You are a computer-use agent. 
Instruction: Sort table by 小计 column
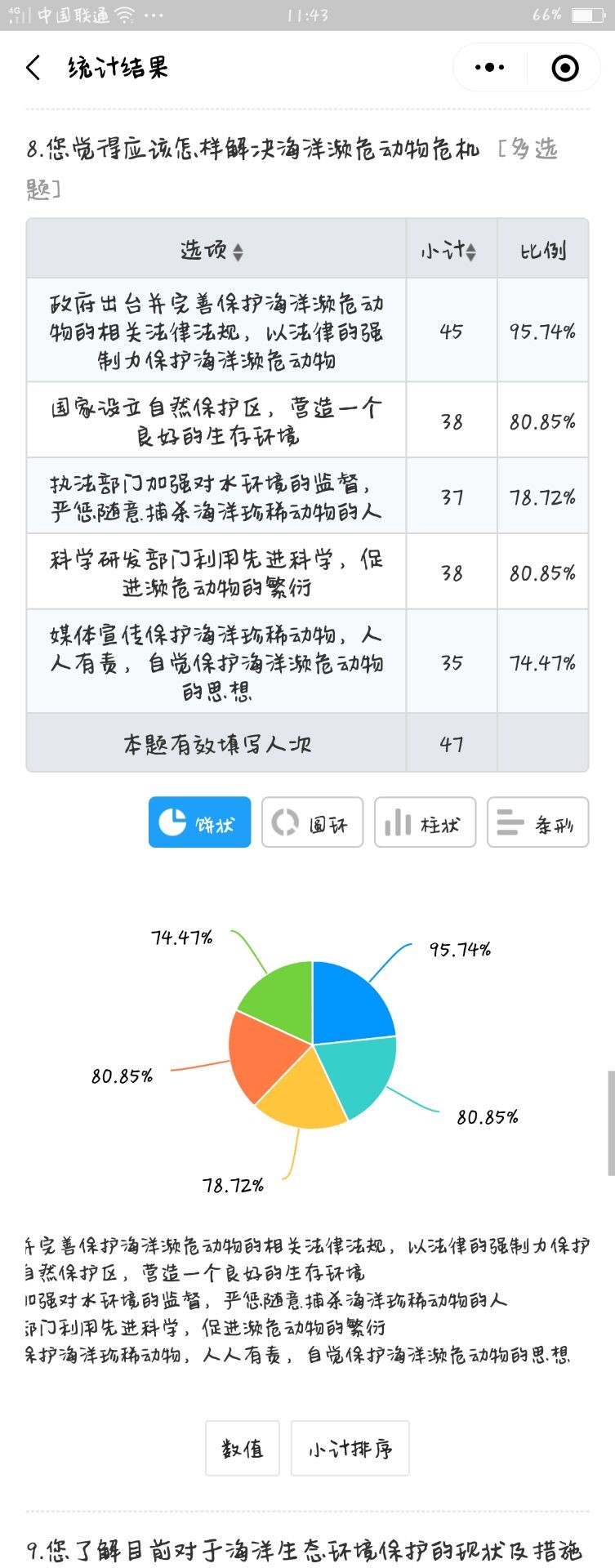coord(450,251)
